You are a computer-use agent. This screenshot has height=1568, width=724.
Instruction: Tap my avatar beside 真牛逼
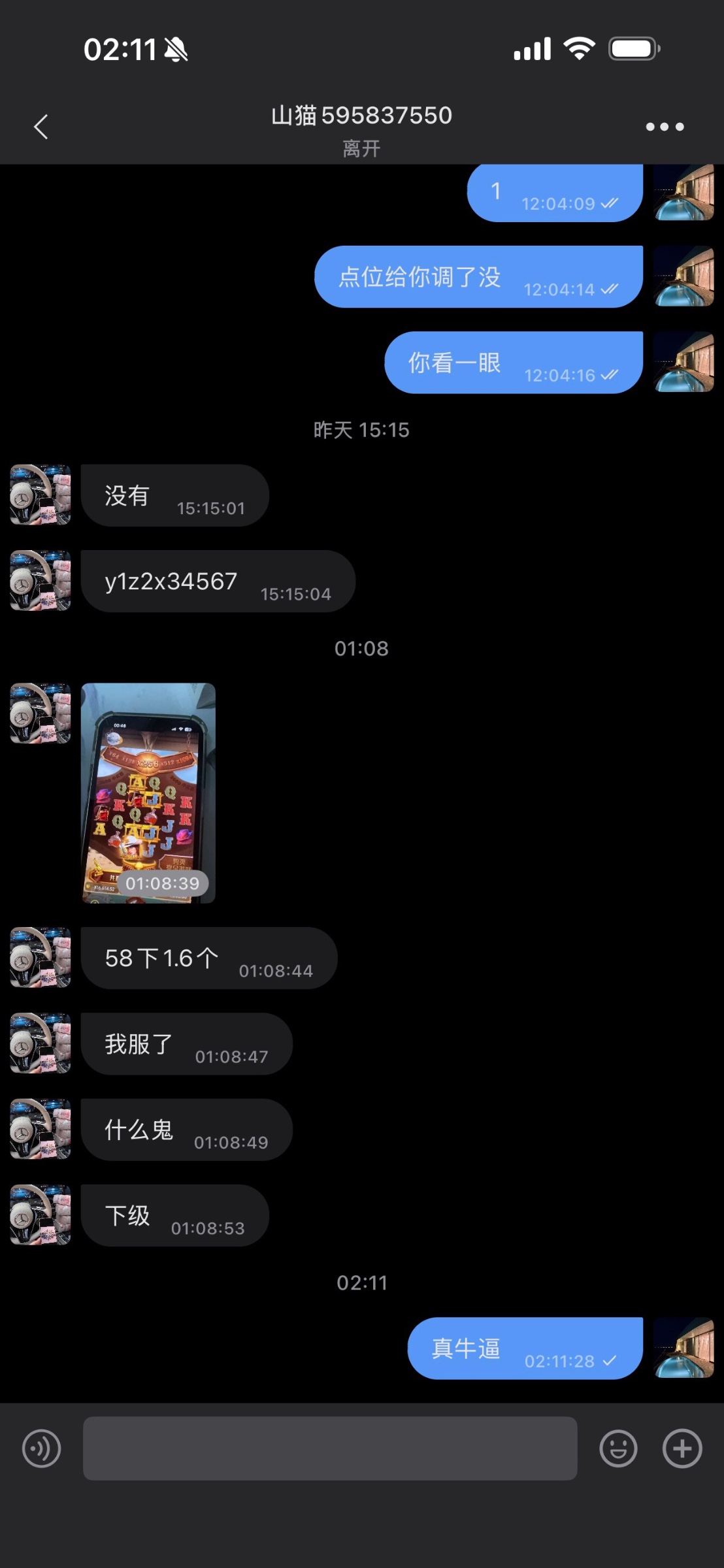[683, 1348]
